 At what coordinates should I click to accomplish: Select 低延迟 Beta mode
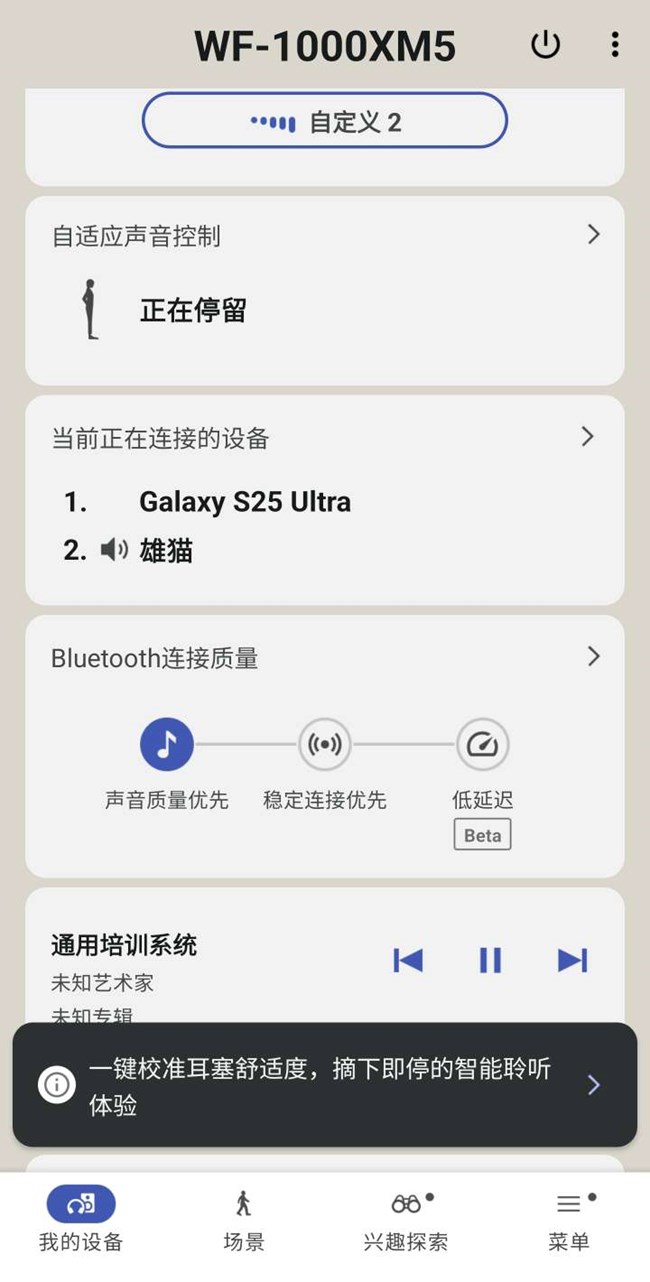click(x=483, y=745)
